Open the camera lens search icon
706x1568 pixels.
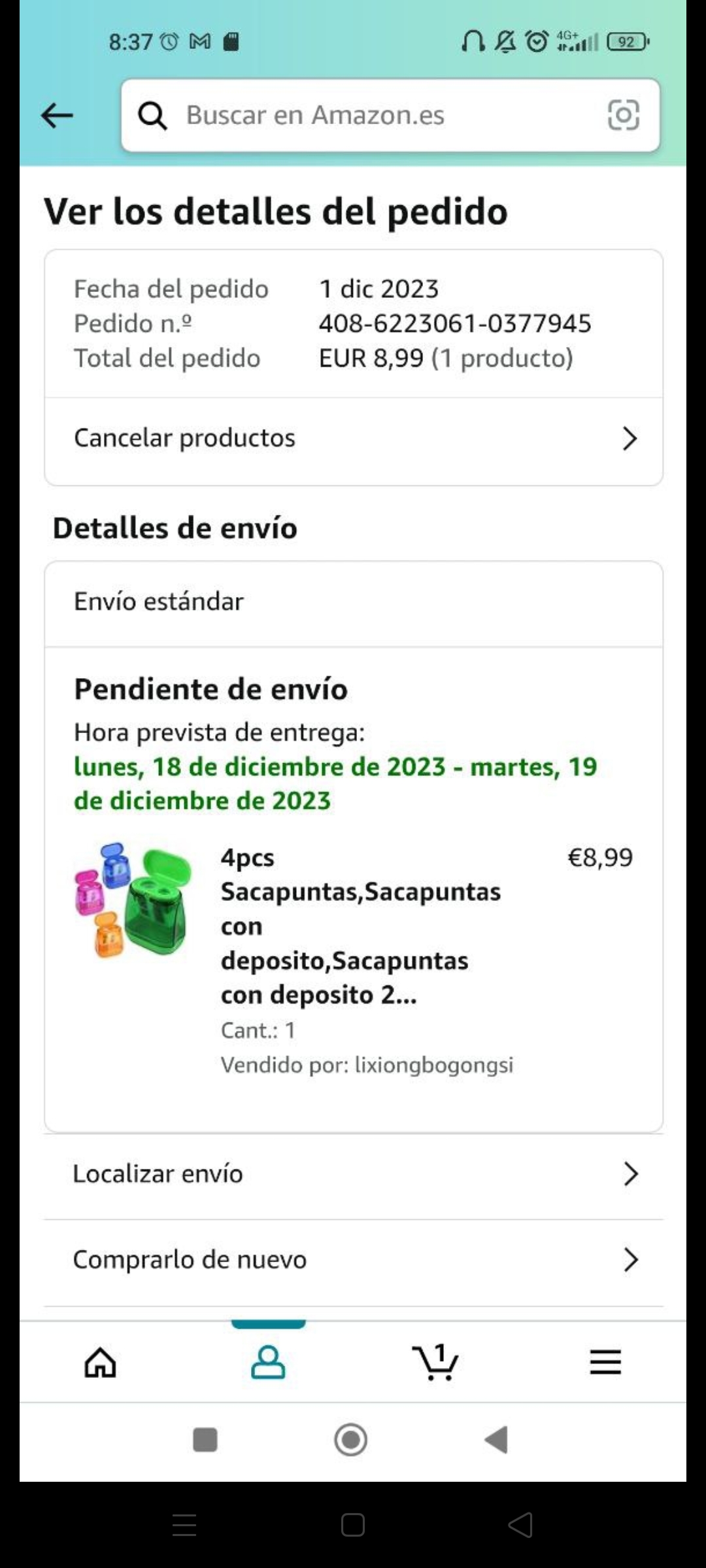[623, 116]
